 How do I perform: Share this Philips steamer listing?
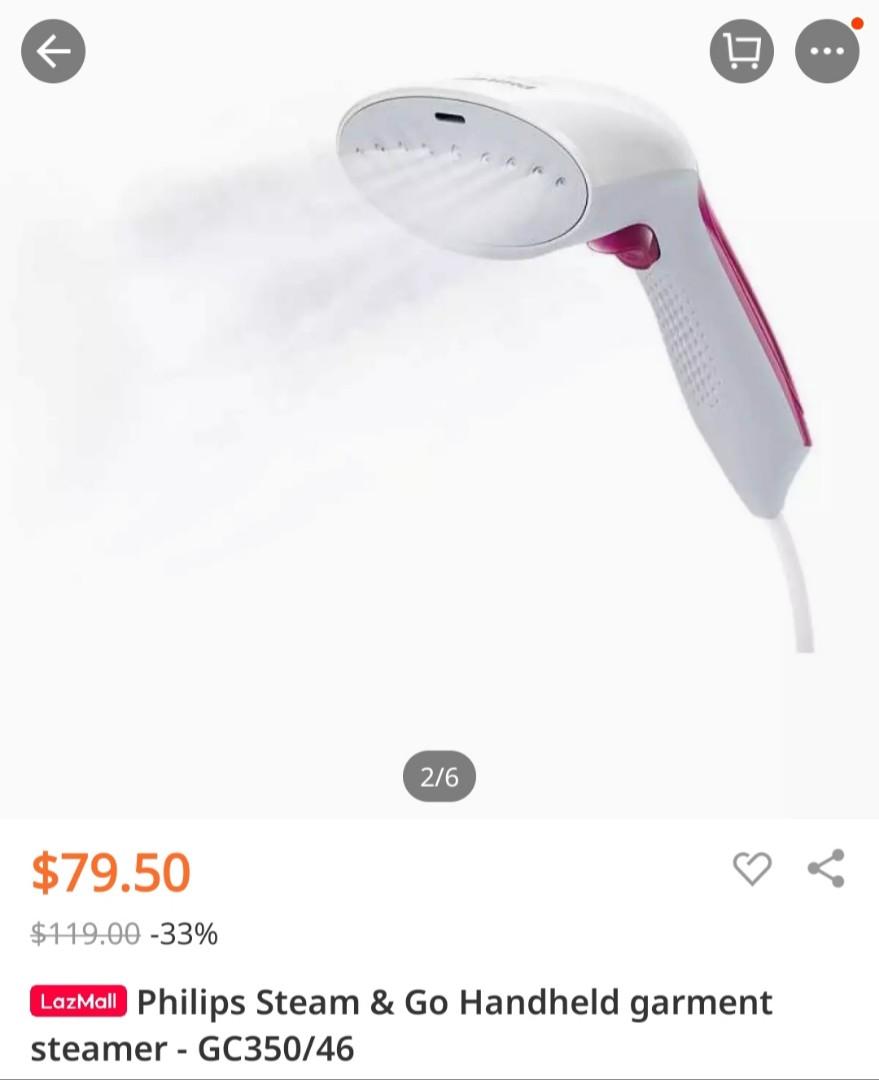[826, 868]
